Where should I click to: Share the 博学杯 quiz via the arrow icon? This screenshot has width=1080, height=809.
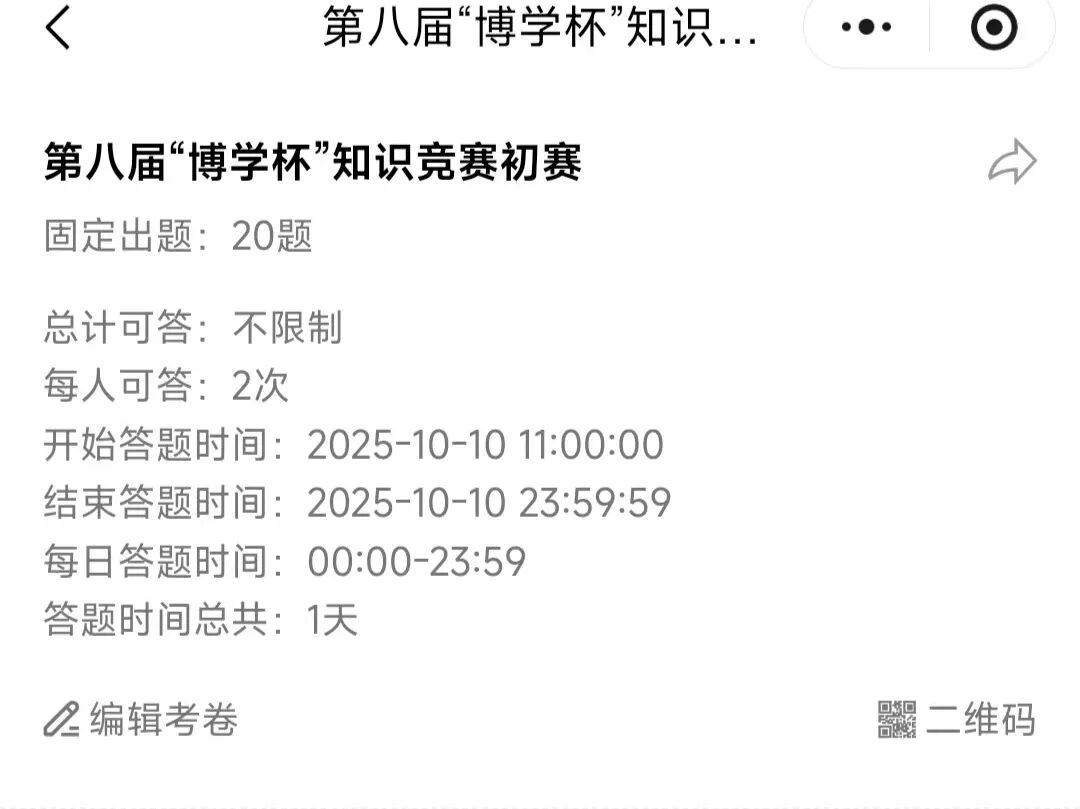click(1012, 163)
